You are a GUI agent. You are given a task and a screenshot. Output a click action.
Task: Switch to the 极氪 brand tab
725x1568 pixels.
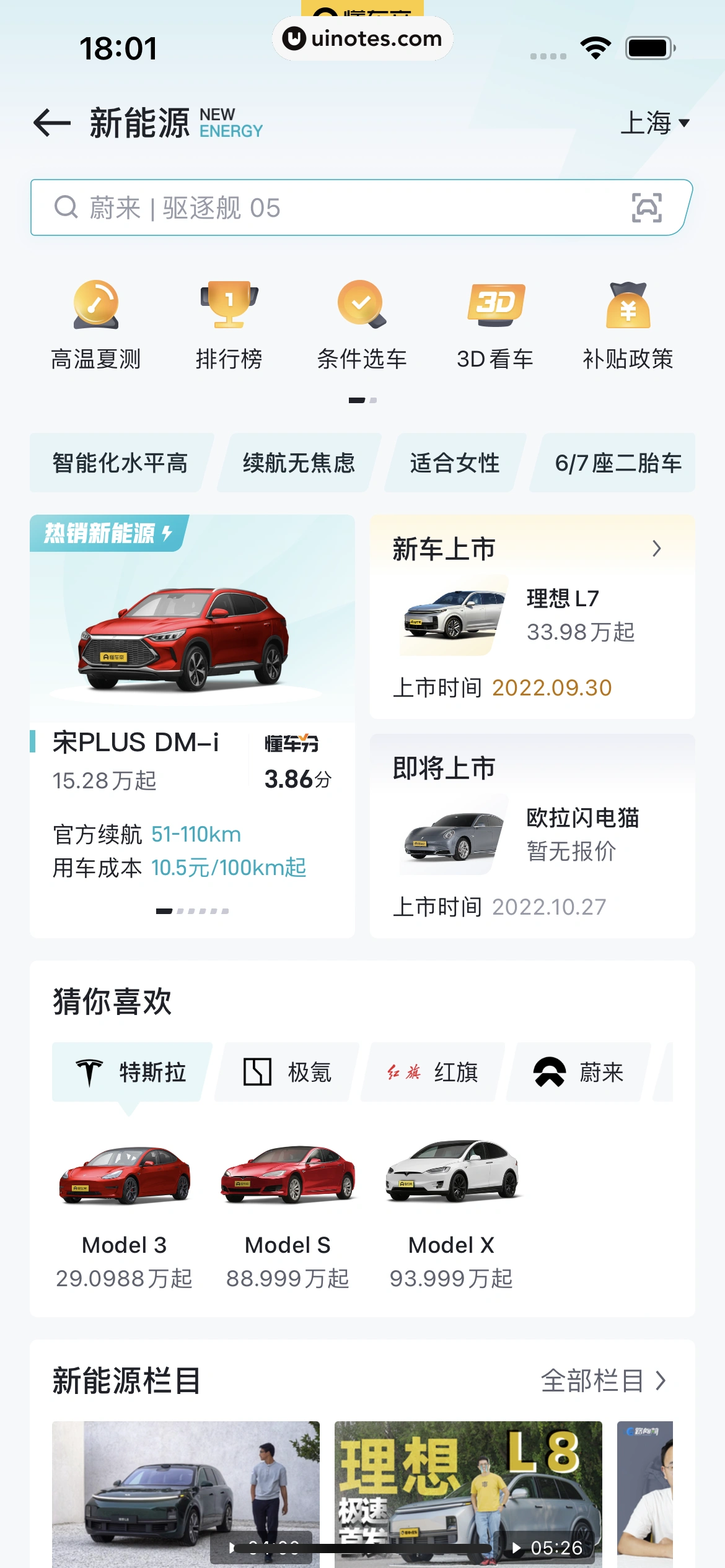288,1072
